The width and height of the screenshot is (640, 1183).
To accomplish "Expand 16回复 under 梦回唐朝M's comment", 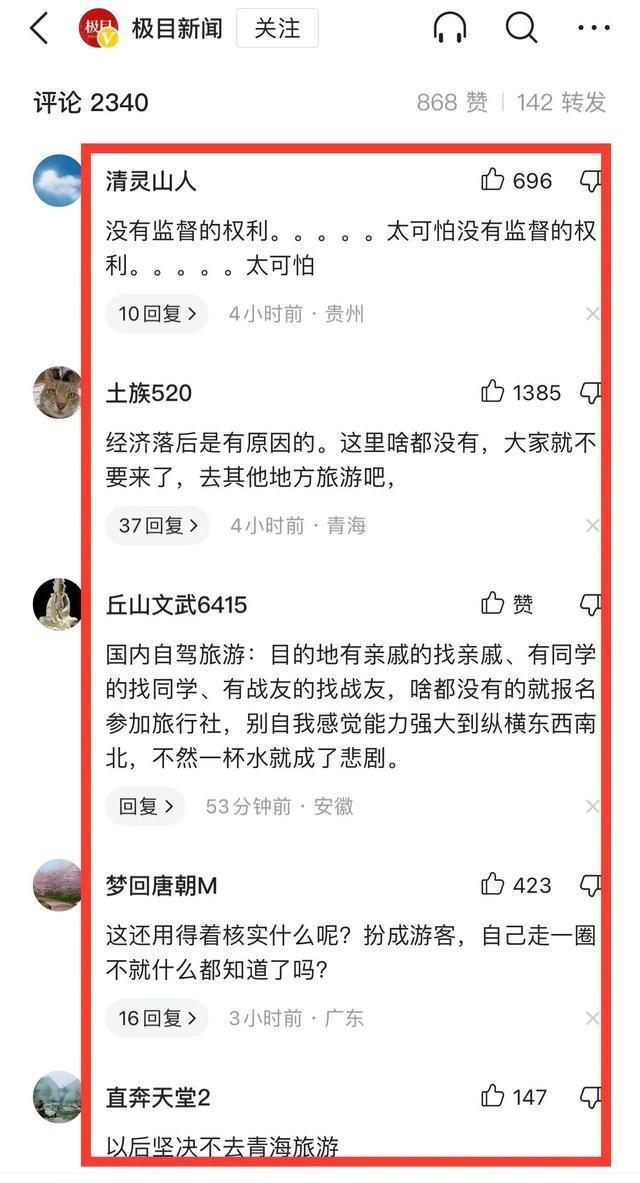I will coord(156,1018).
